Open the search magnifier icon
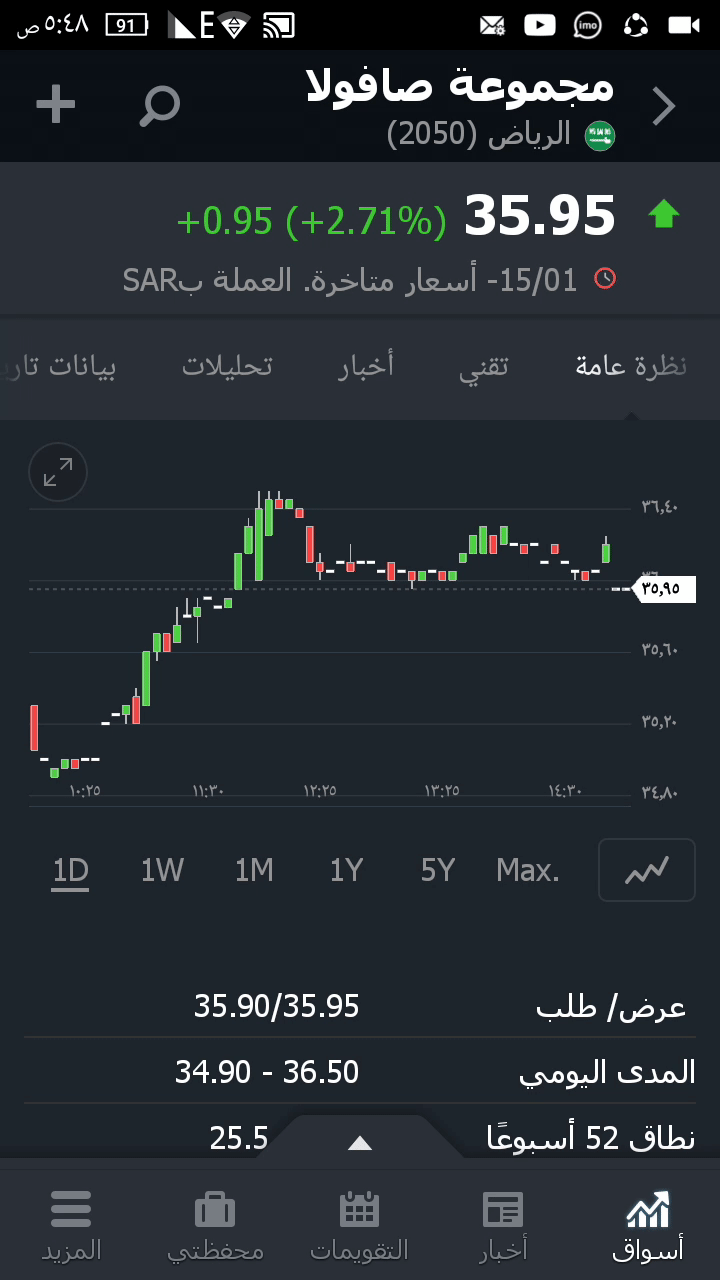Screen dimensions: 720x1280 (160, 105)
